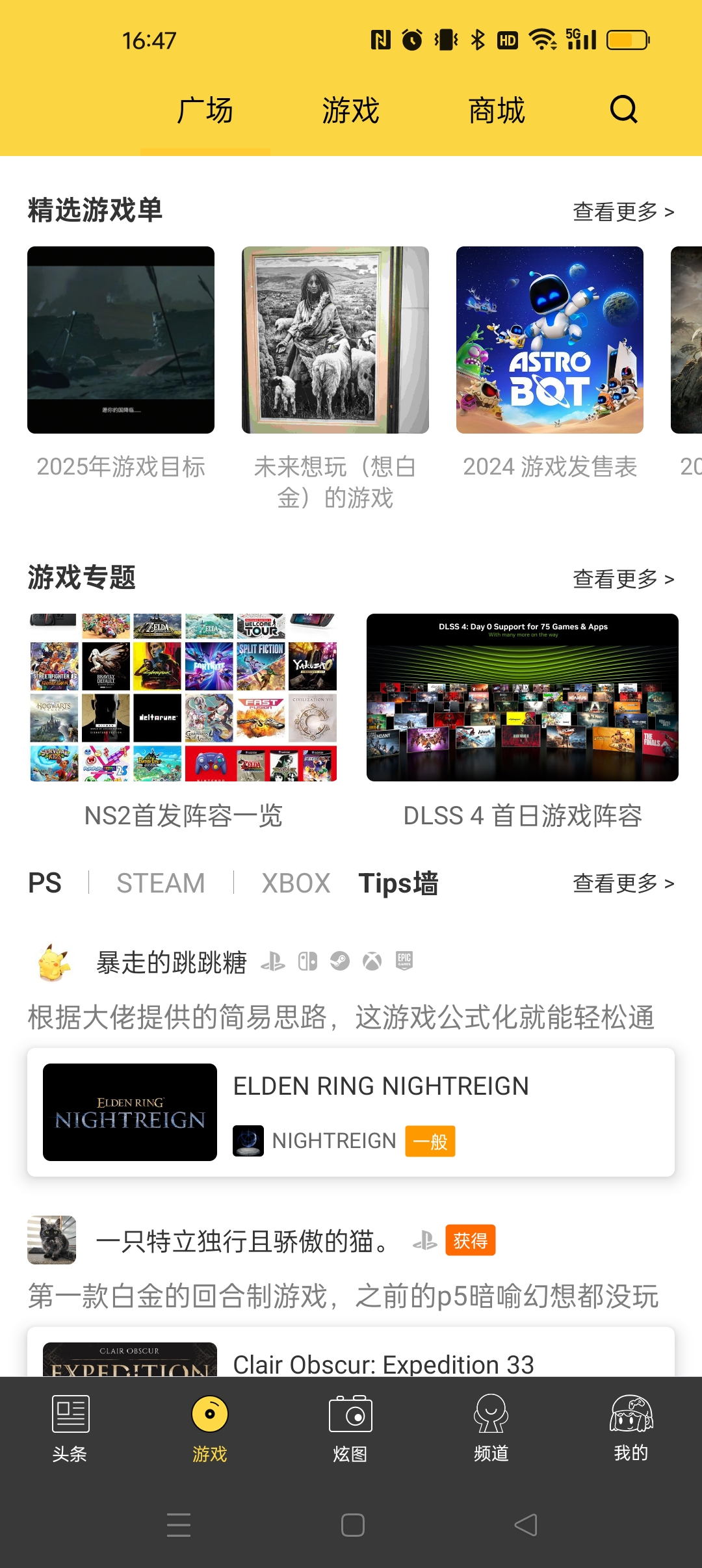Open the DLSS 4 首日游戏阵容 topic

[x=523, y=698]
